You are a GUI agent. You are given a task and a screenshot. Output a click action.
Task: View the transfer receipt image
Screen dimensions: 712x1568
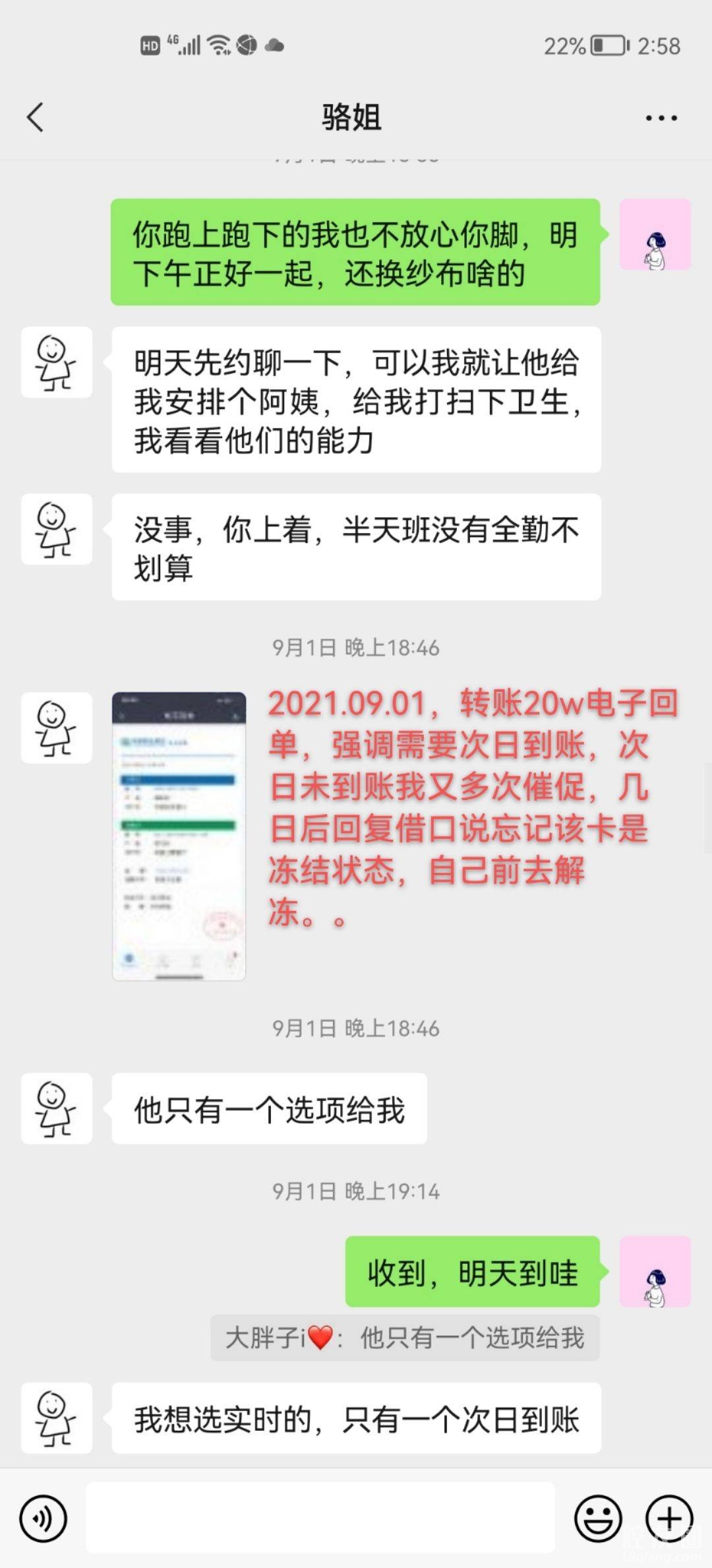[179, 835]
